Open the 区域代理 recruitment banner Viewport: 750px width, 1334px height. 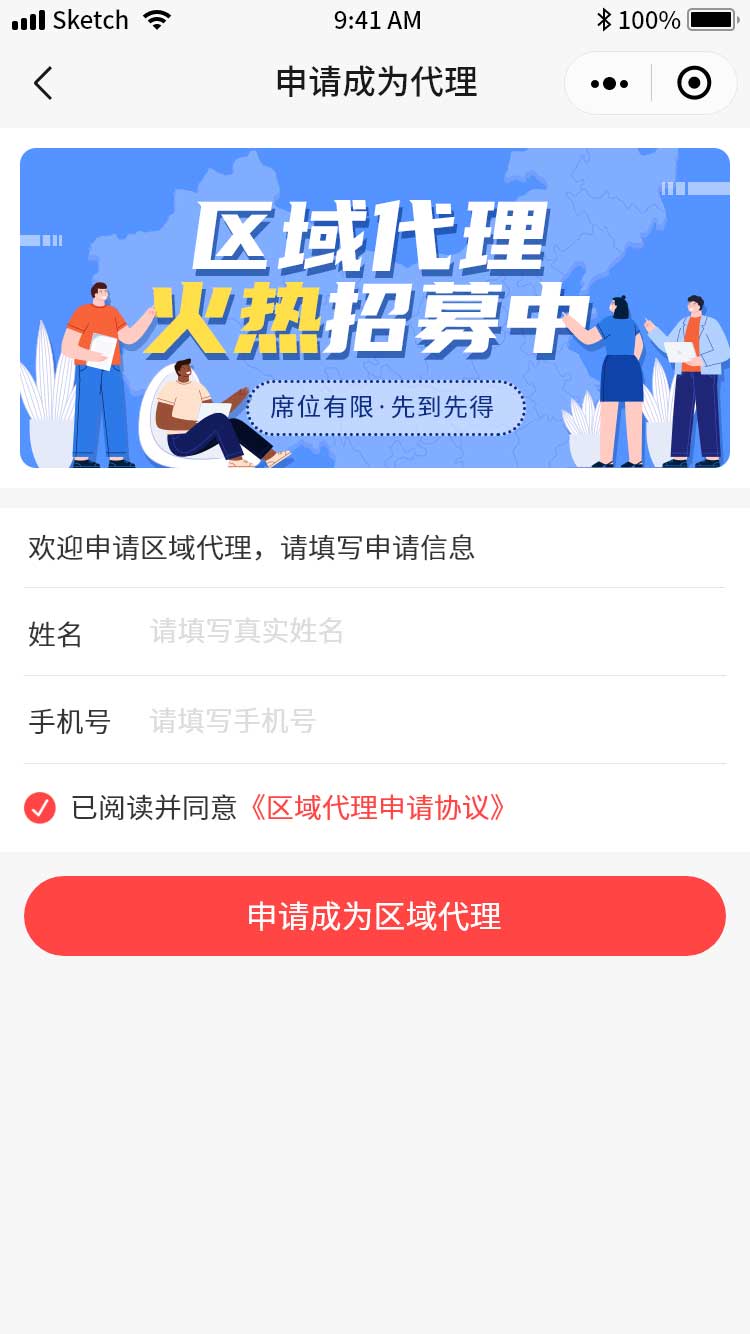click(x=375, y=308)
